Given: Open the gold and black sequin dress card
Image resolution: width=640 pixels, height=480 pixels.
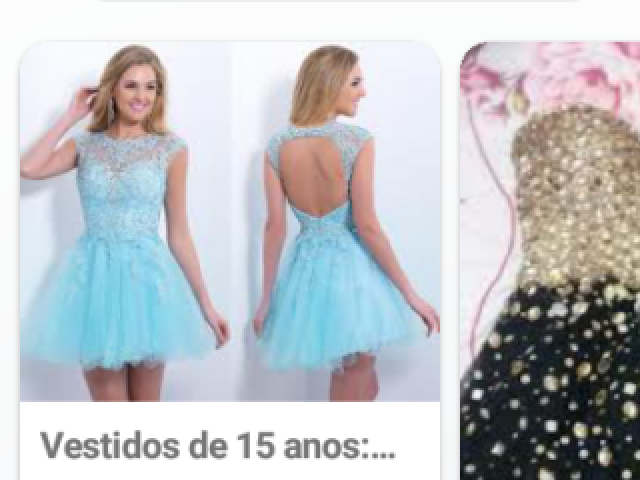Looking at the screenshot, I should [552, 270].
